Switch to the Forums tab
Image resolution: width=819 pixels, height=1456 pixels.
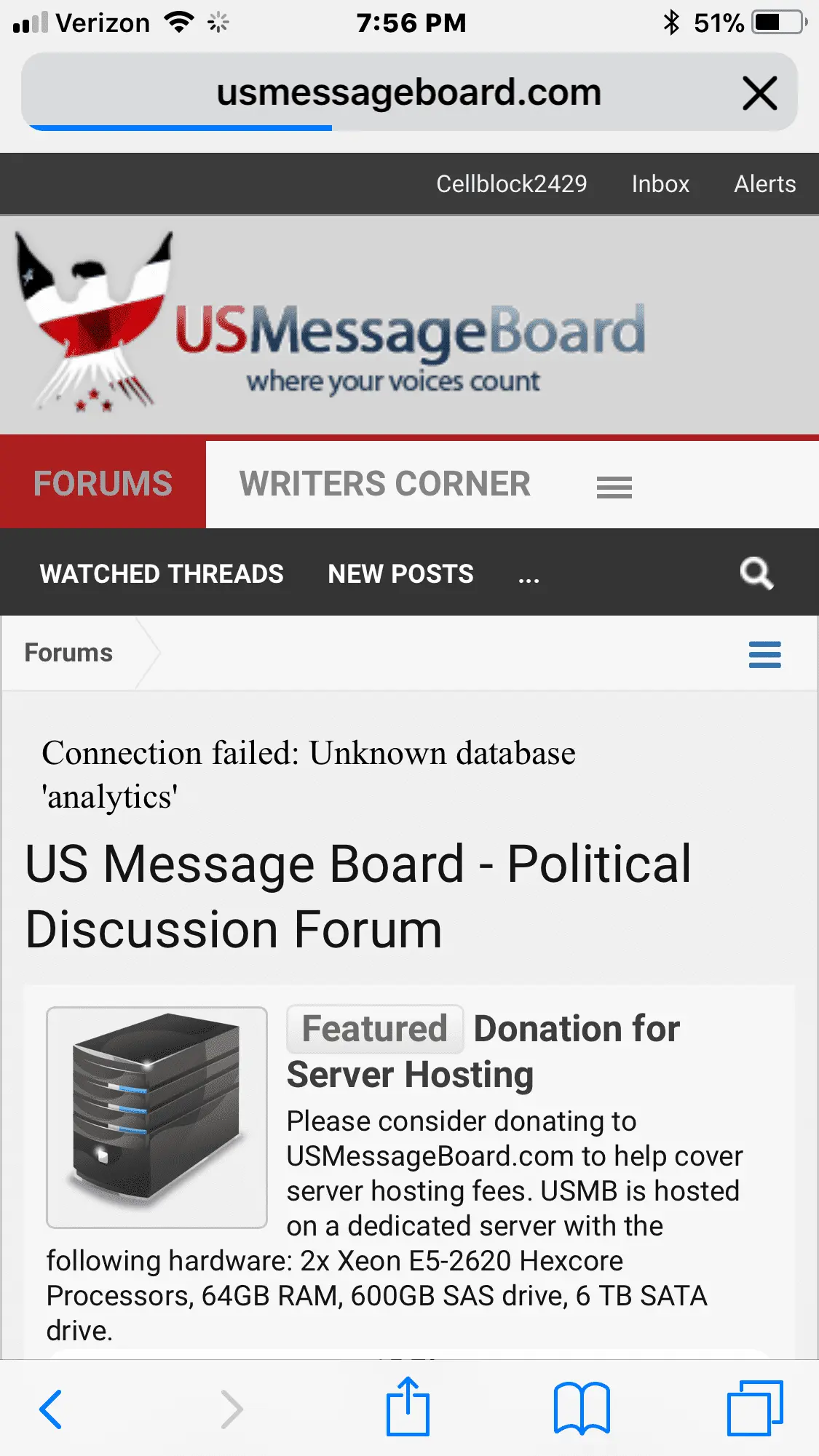point(103,485)
